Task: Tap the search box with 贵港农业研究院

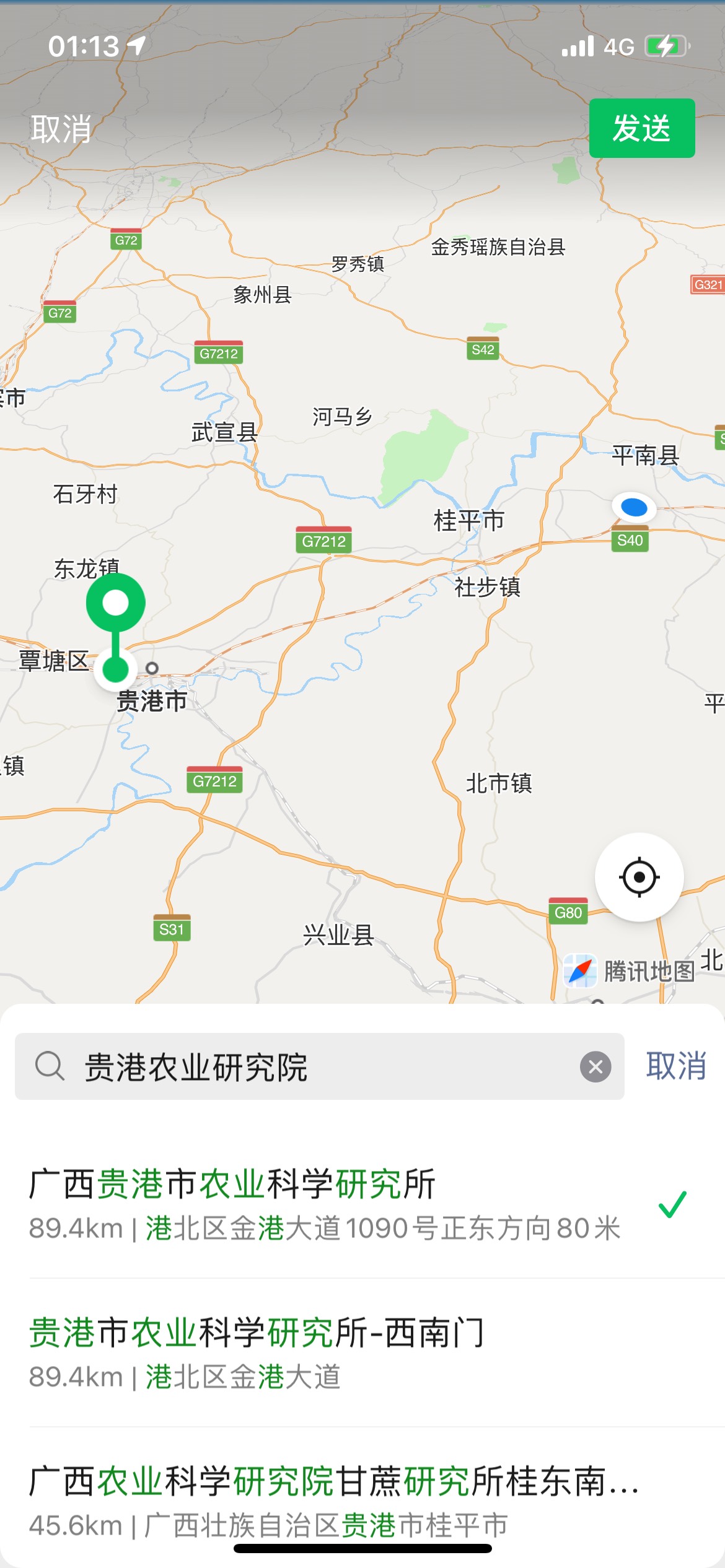Action: click(x=310, y=1066)
